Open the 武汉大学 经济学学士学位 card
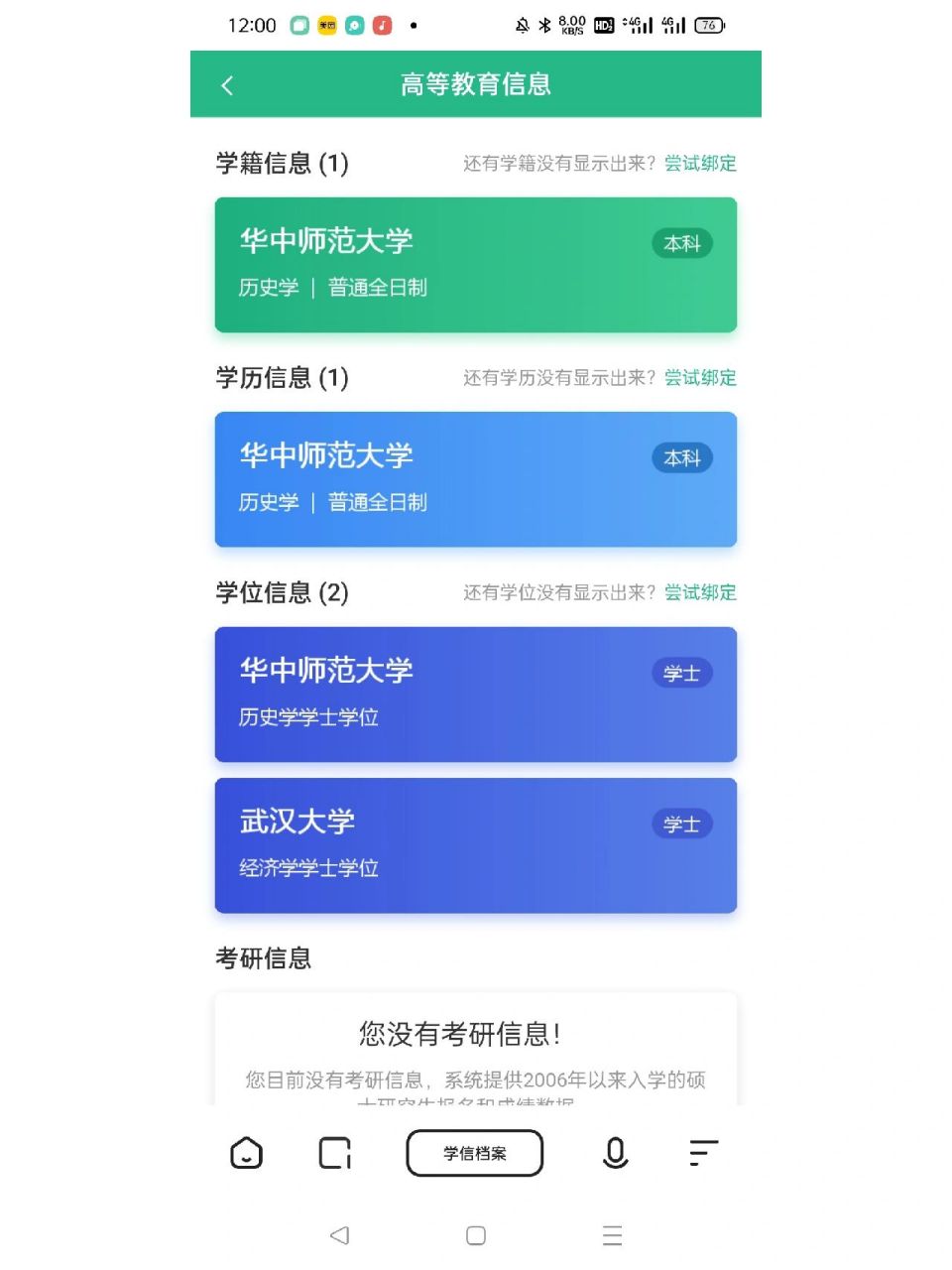Image resolution: width=952 pixels, height=1270 pixels. (475, 845)
